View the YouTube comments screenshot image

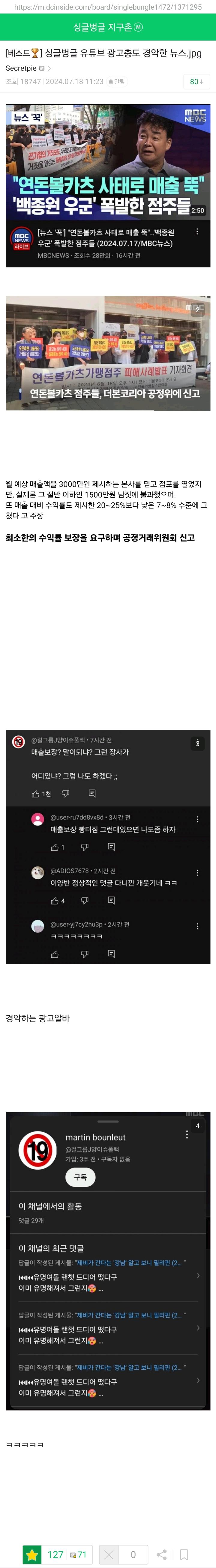[108, 846]
